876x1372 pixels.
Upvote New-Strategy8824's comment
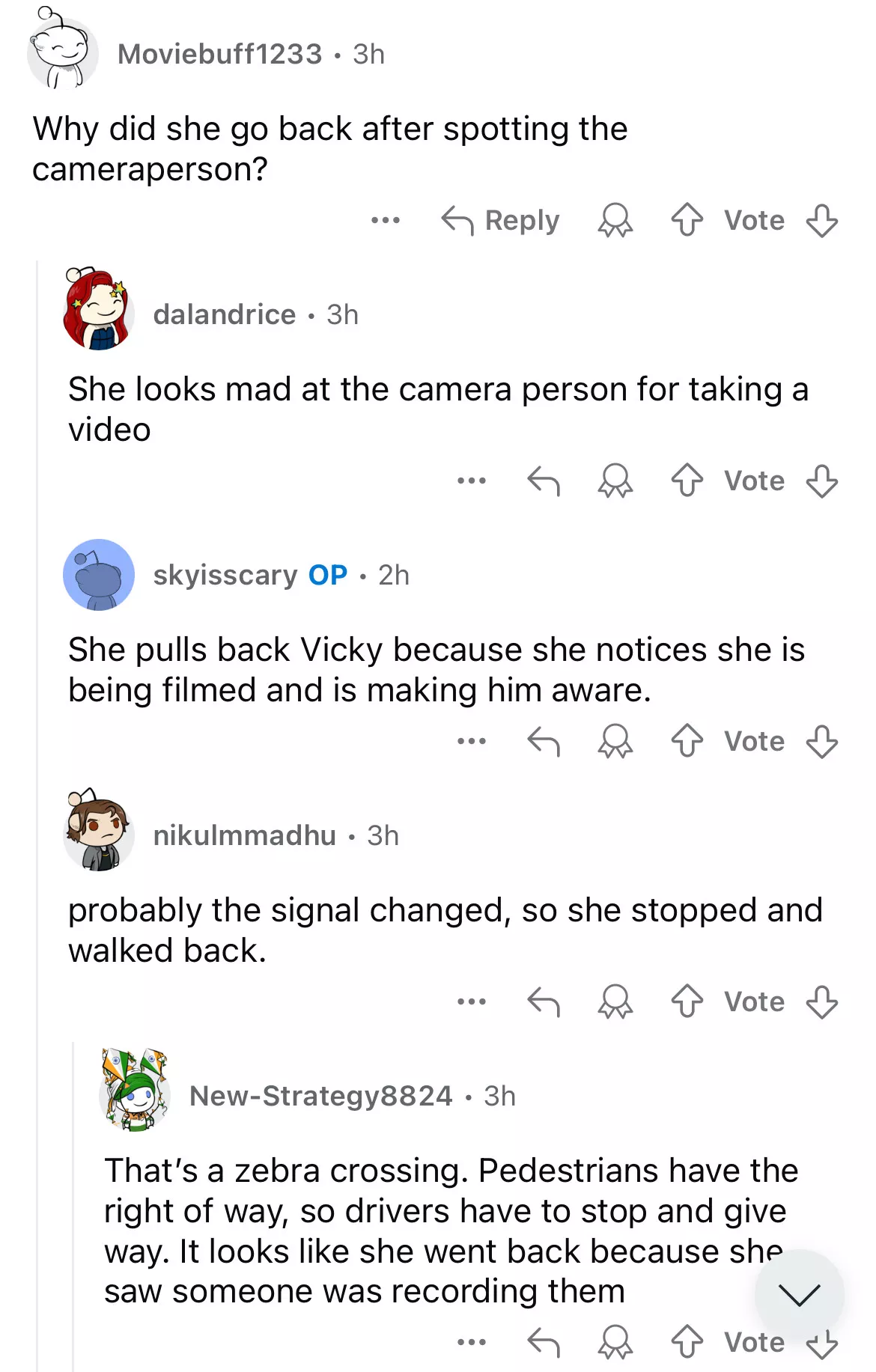point(687,1342)
